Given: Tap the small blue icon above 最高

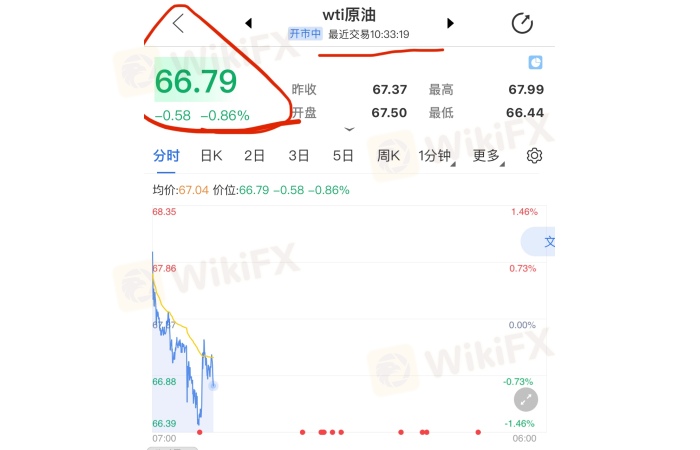Looking at the screenshot, I should click(536, 63).
